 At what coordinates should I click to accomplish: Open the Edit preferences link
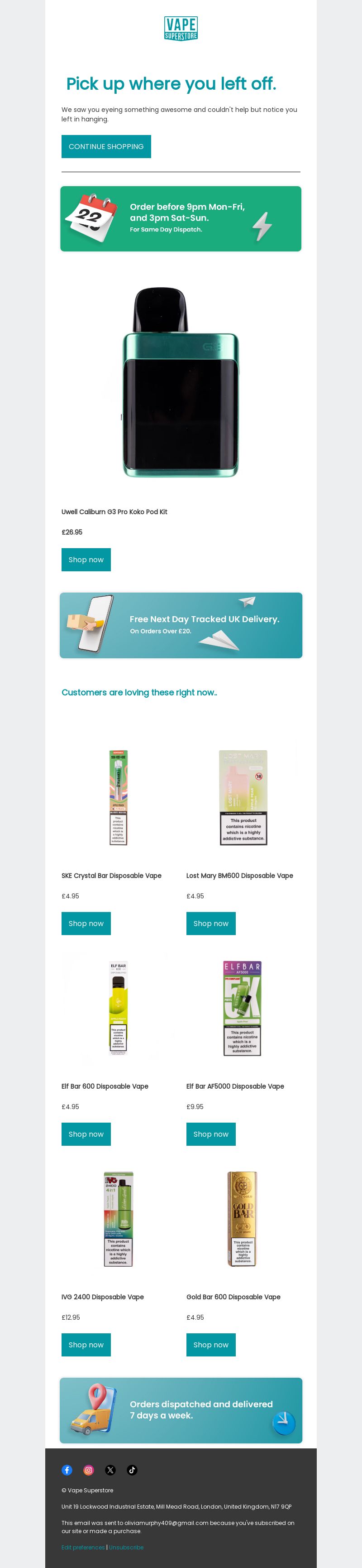click(83, 1547)
